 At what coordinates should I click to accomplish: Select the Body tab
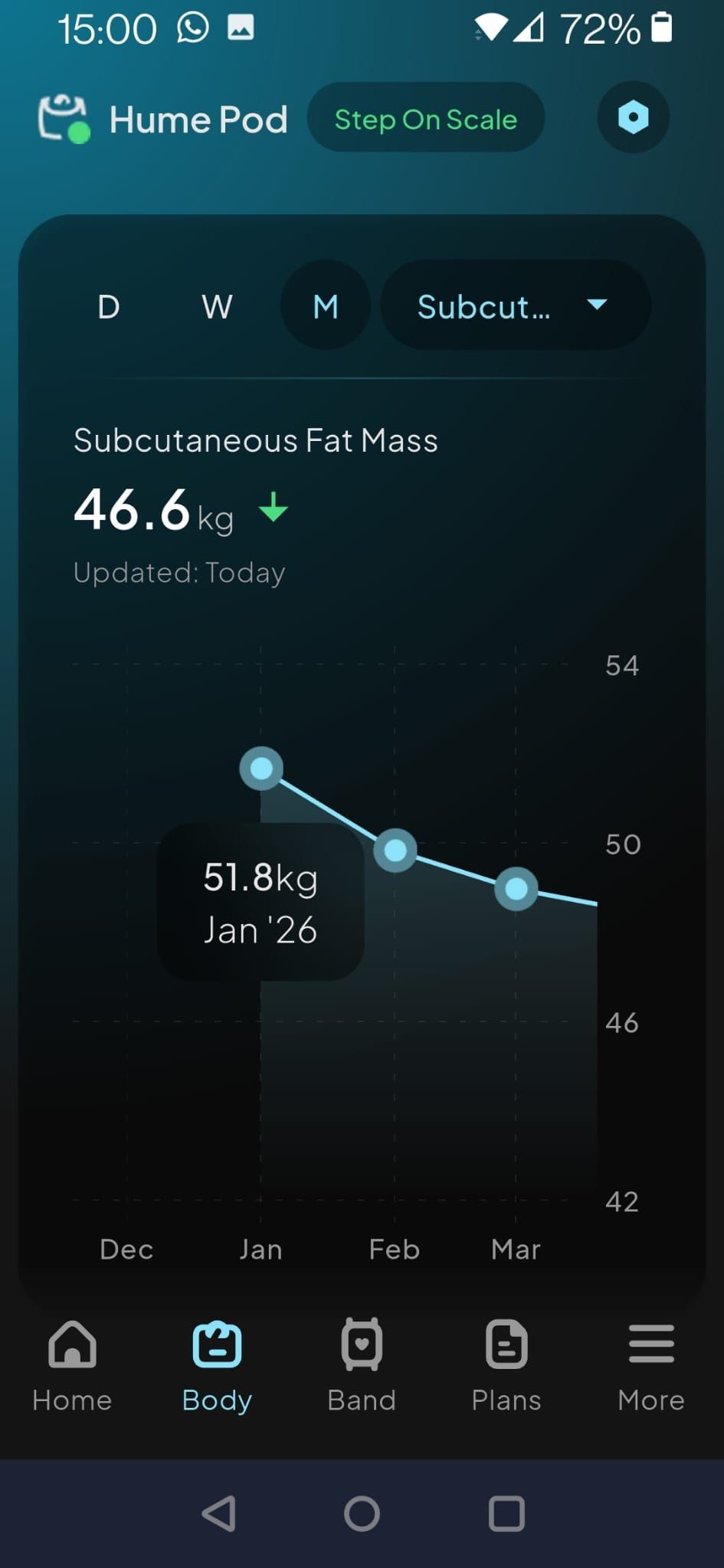click(x=217, y=1367)
